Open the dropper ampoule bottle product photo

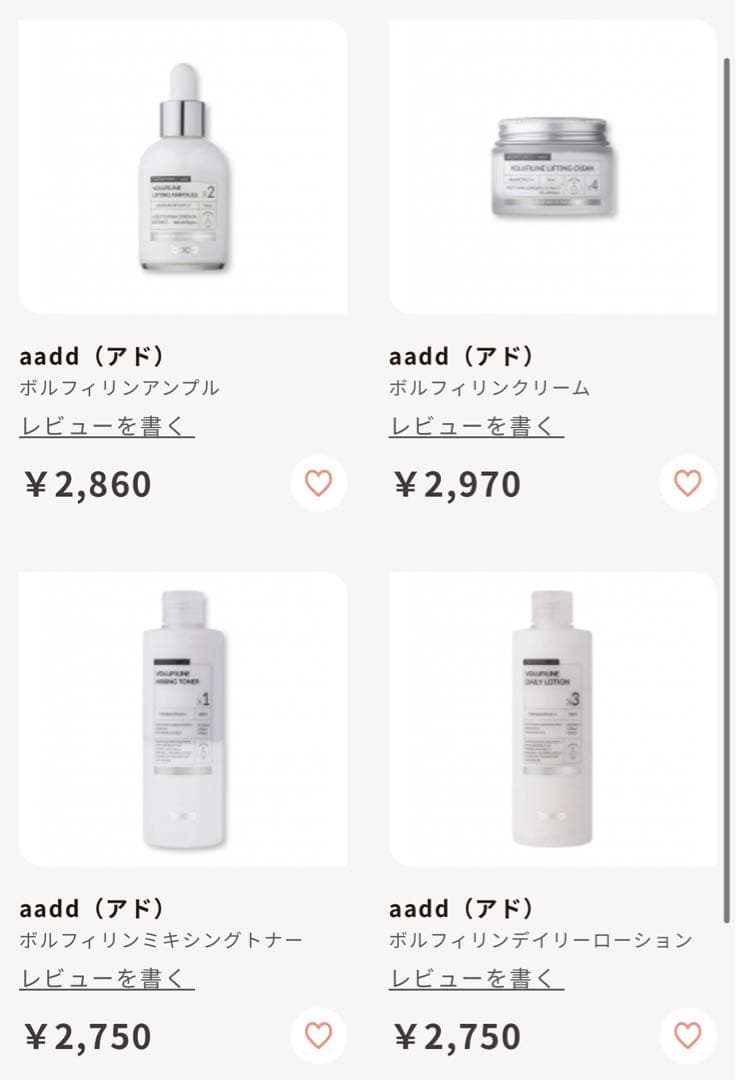coord(183,165)
